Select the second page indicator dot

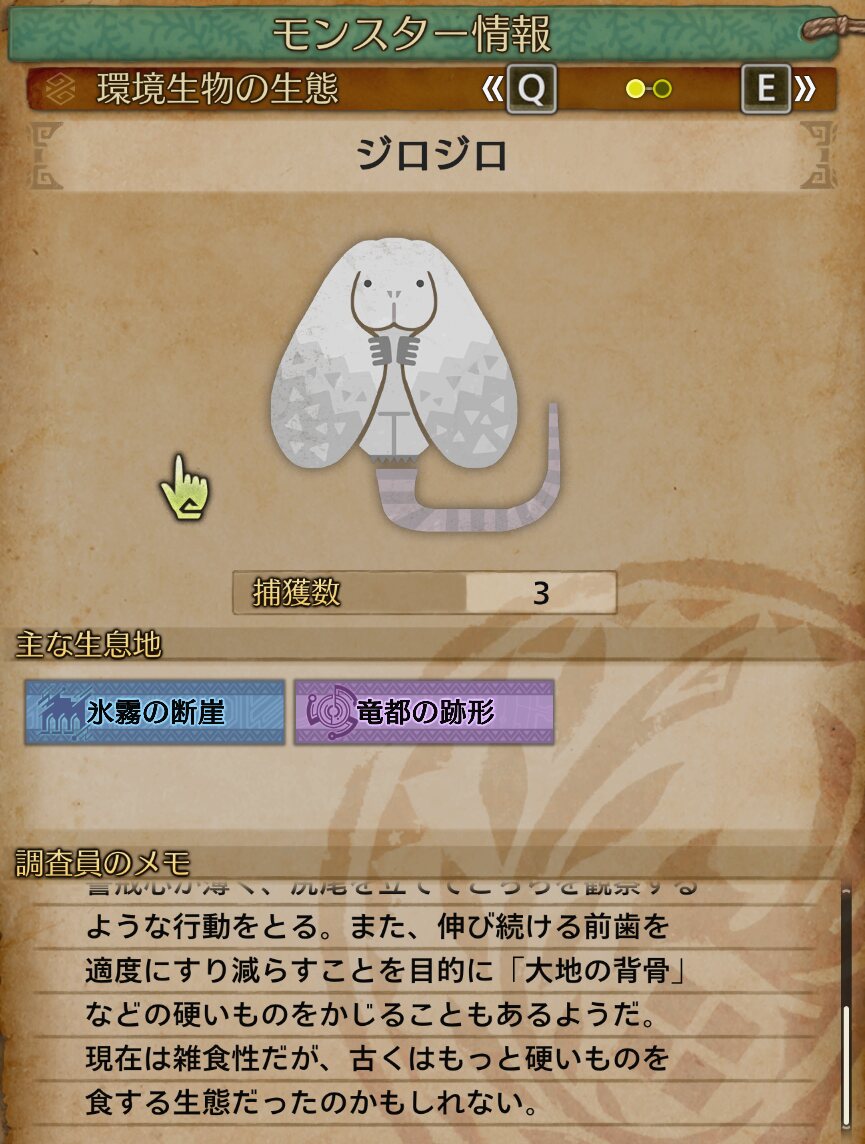662,89
